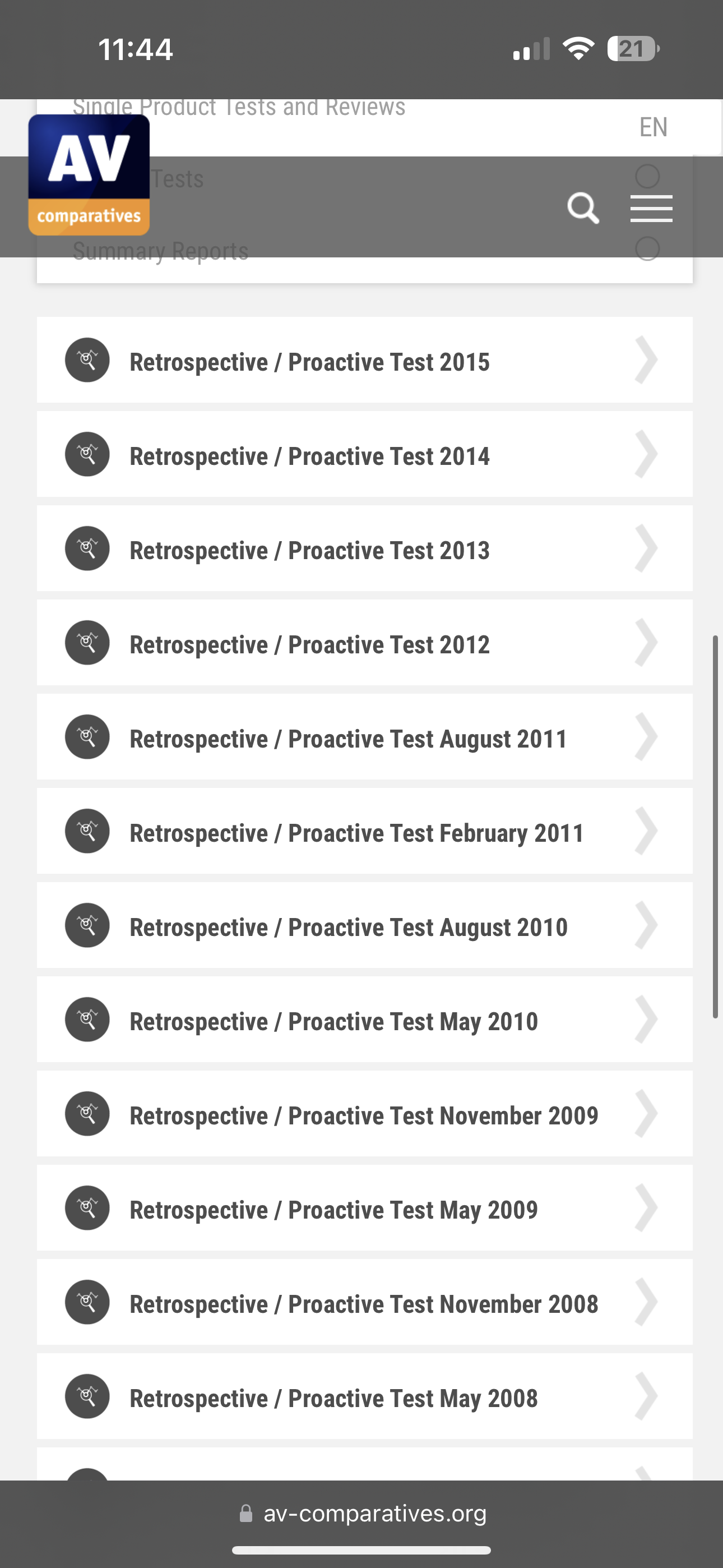View the May 2009 Retrospective test
Image resolution: width=723 pixels, height=1568 pixels.
pyautogui.click(x=364, y=1210)
